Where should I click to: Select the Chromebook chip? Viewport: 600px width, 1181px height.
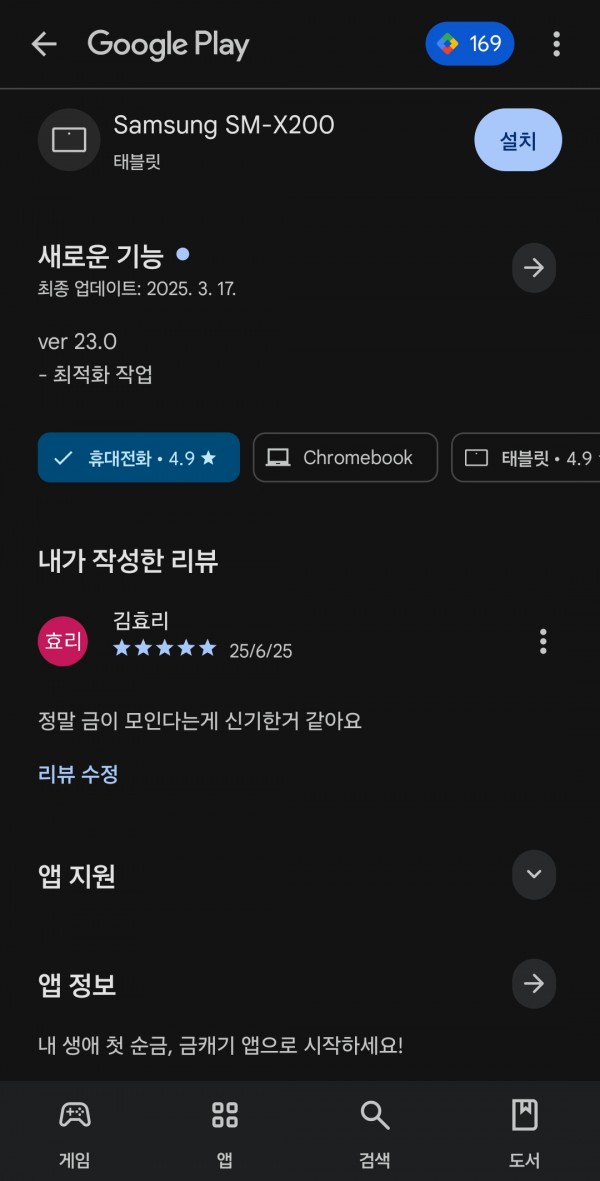[345, 458]
